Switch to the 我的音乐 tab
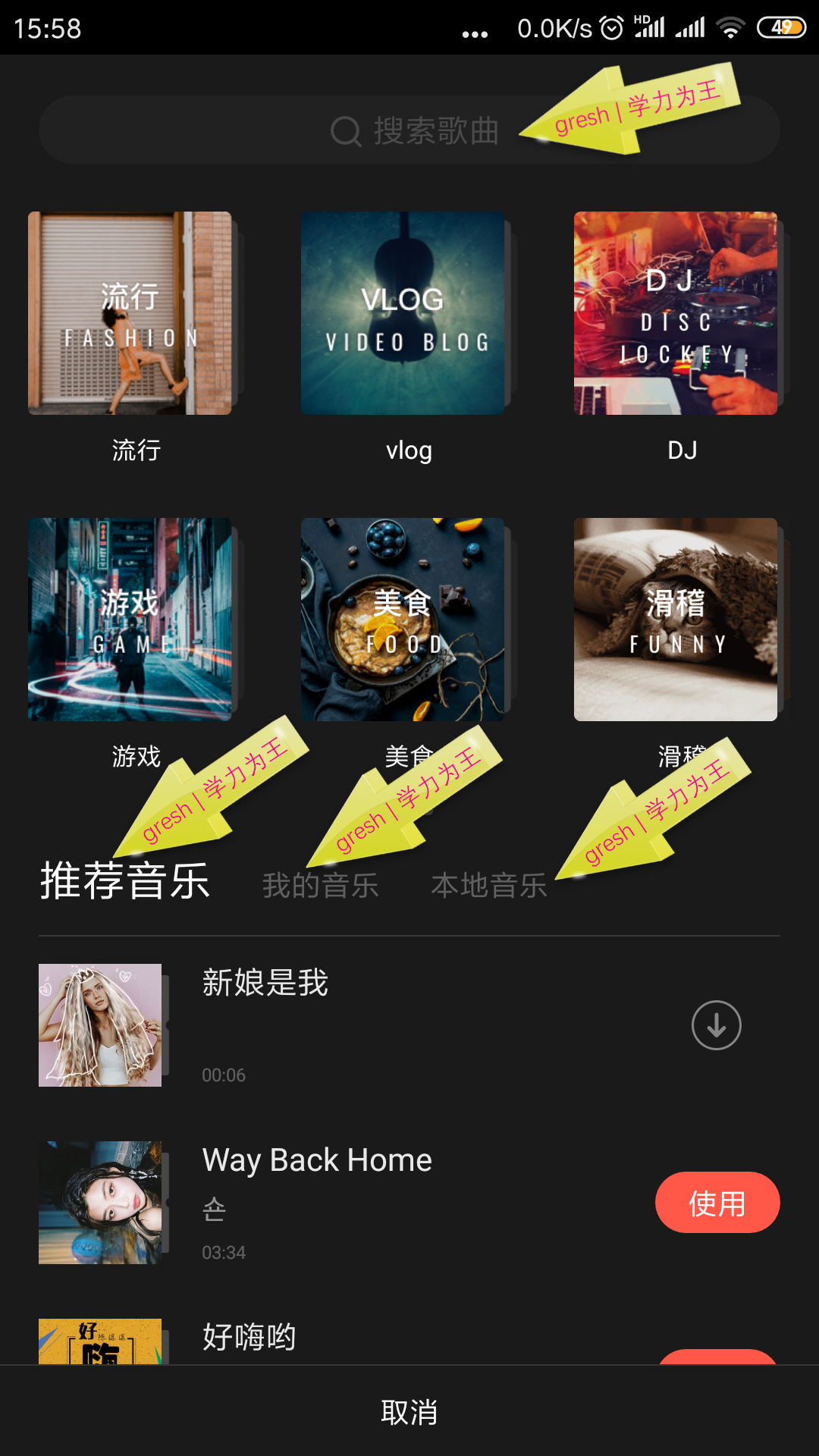The height and width of the screenshot is (1456, 819). [321, 886]
